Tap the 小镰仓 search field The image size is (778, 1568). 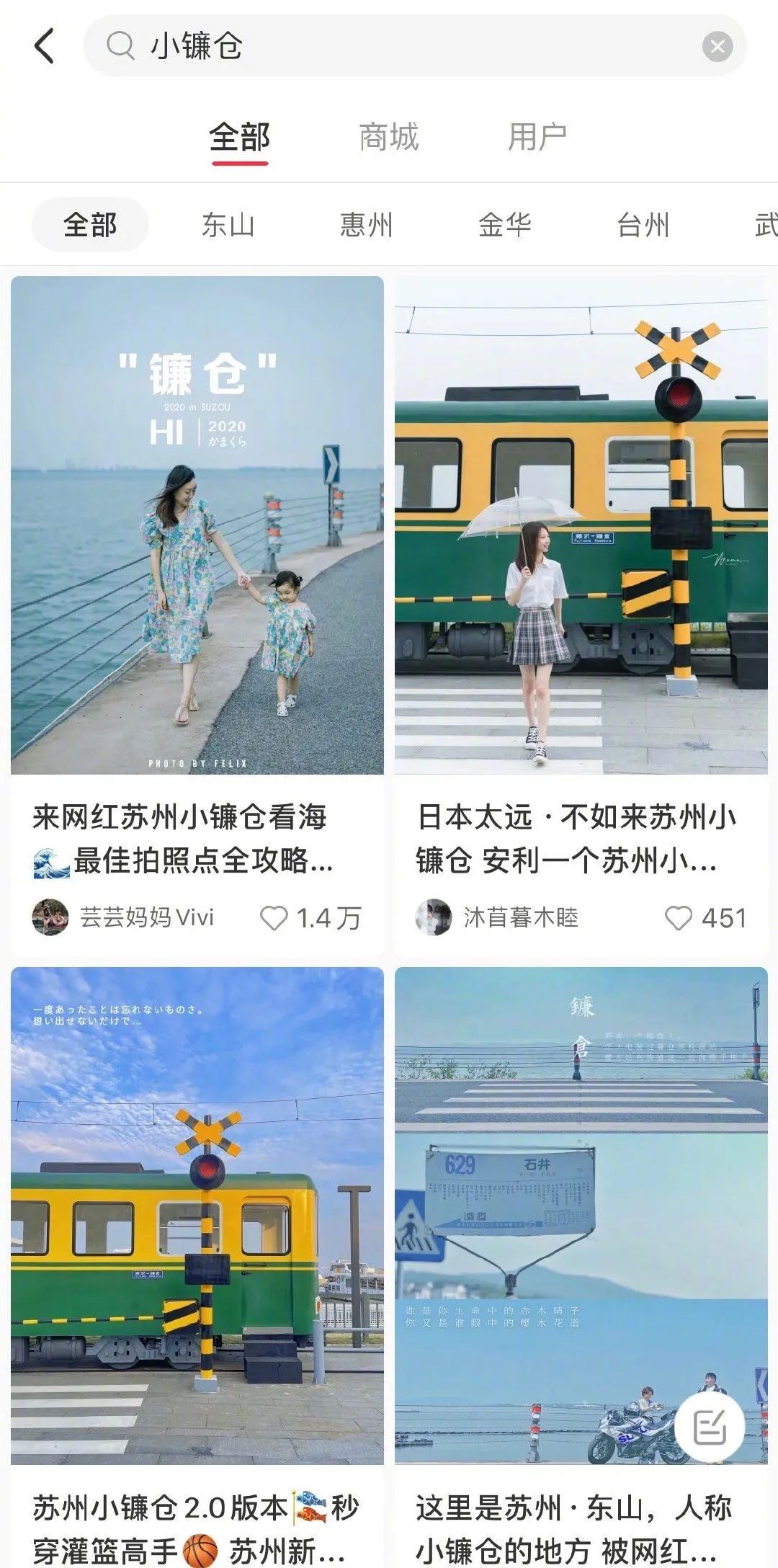403,46
